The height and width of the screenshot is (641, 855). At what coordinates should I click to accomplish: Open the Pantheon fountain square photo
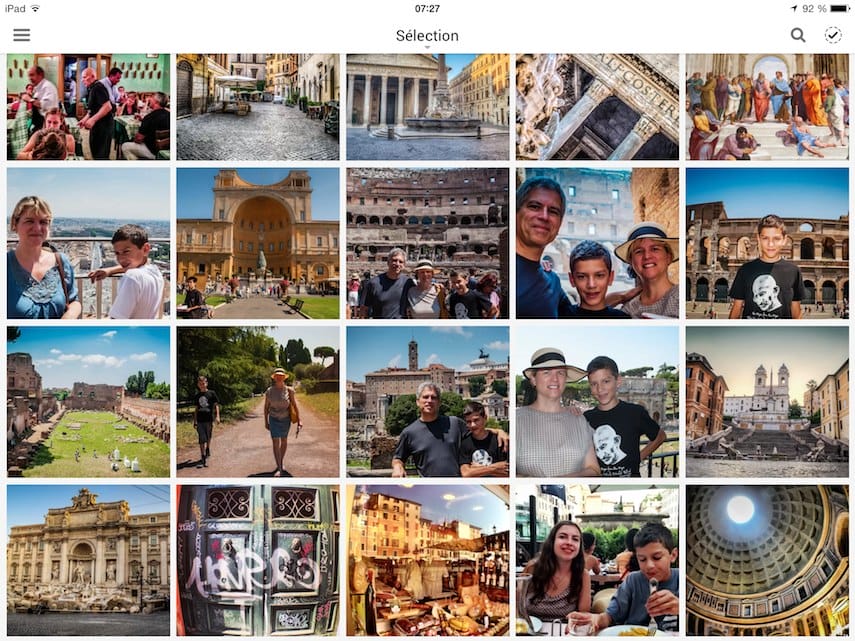point(427,107)
